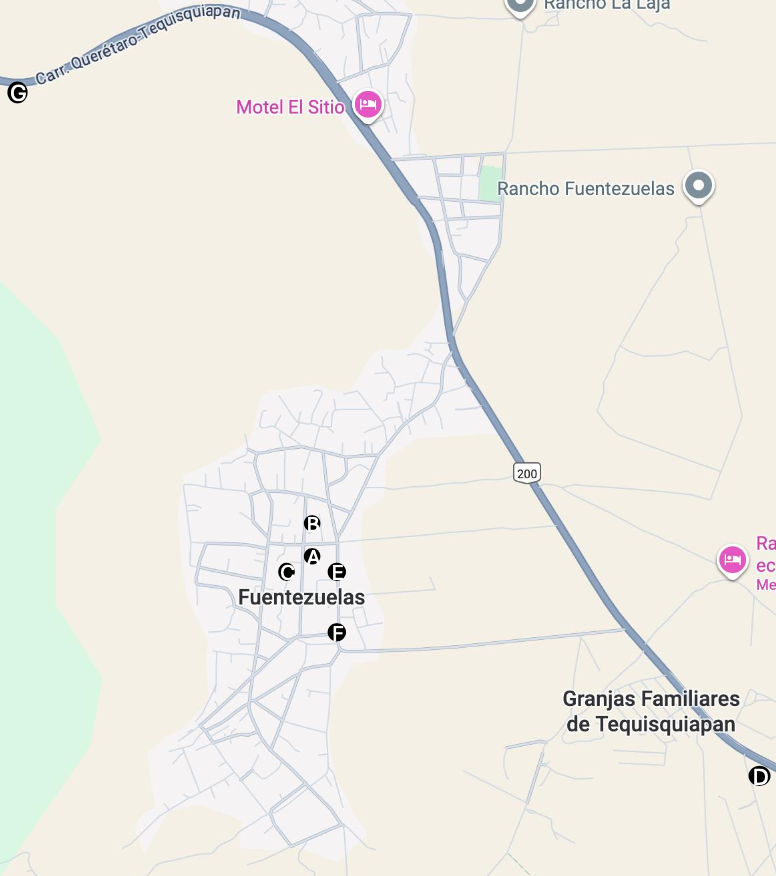Select map marker B
Image resolution: width=776 pixels, height=876 pixels.
click(312, 523)
